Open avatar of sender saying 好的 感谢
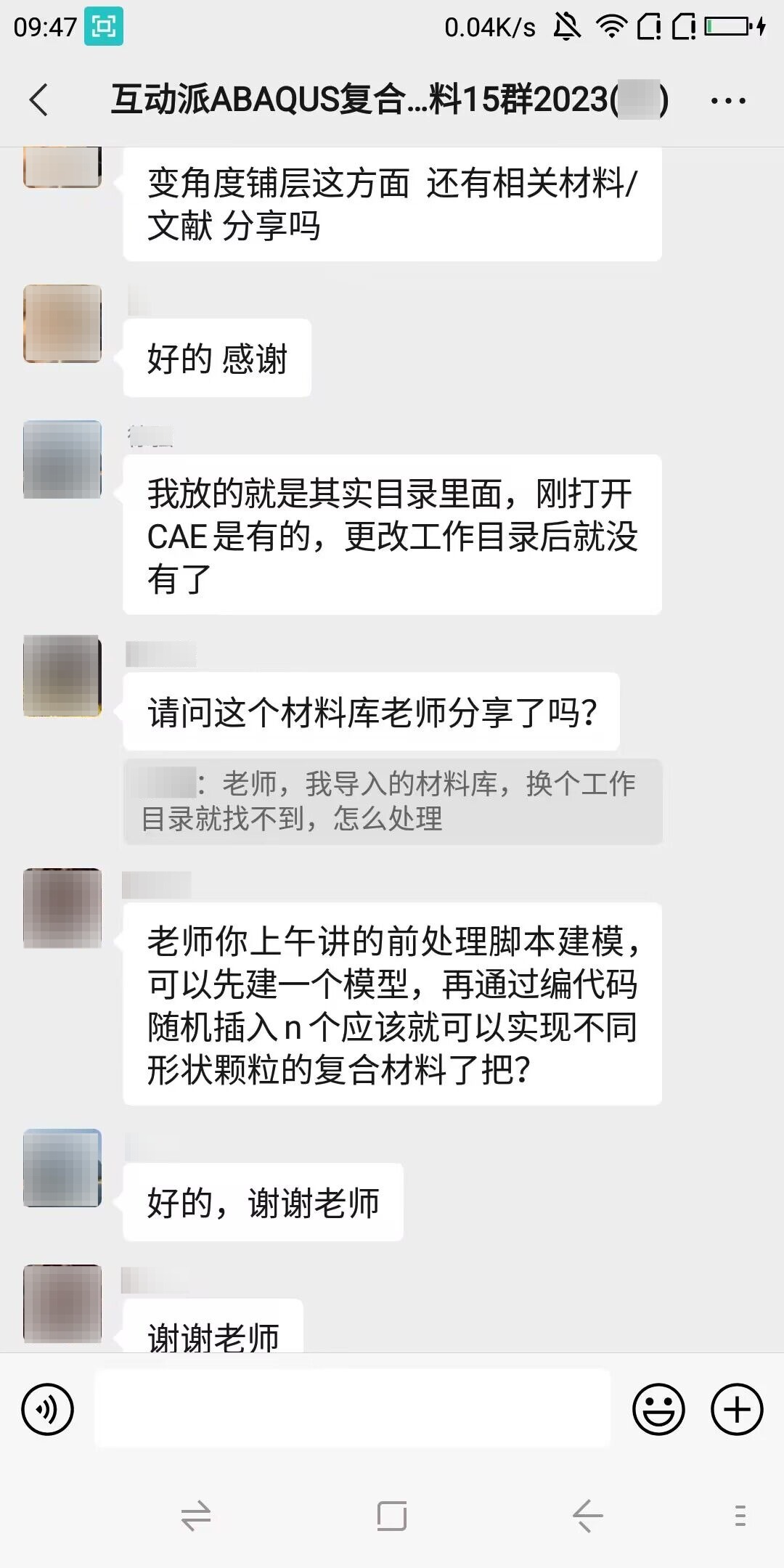Viewport: 784px width, 1568px height. [x=62, y=324]
